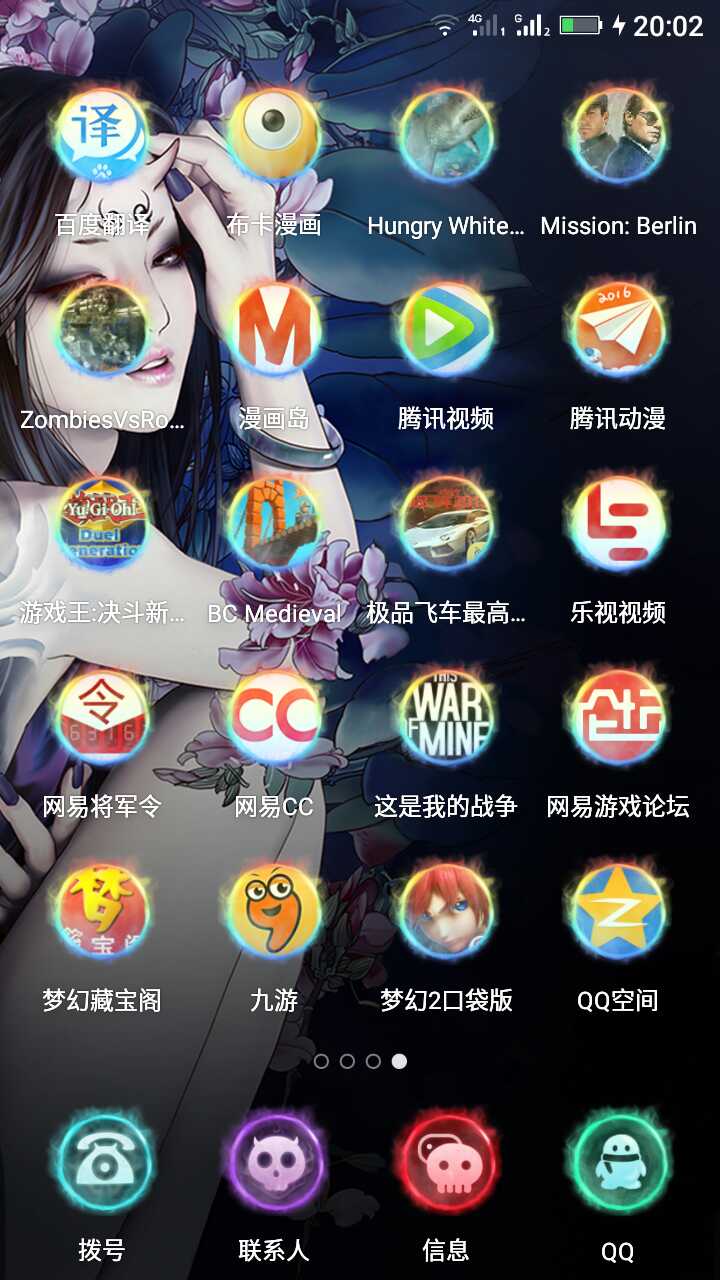Open BC Medieval game
Viewport: 720px width, 1280px height.
273,523
